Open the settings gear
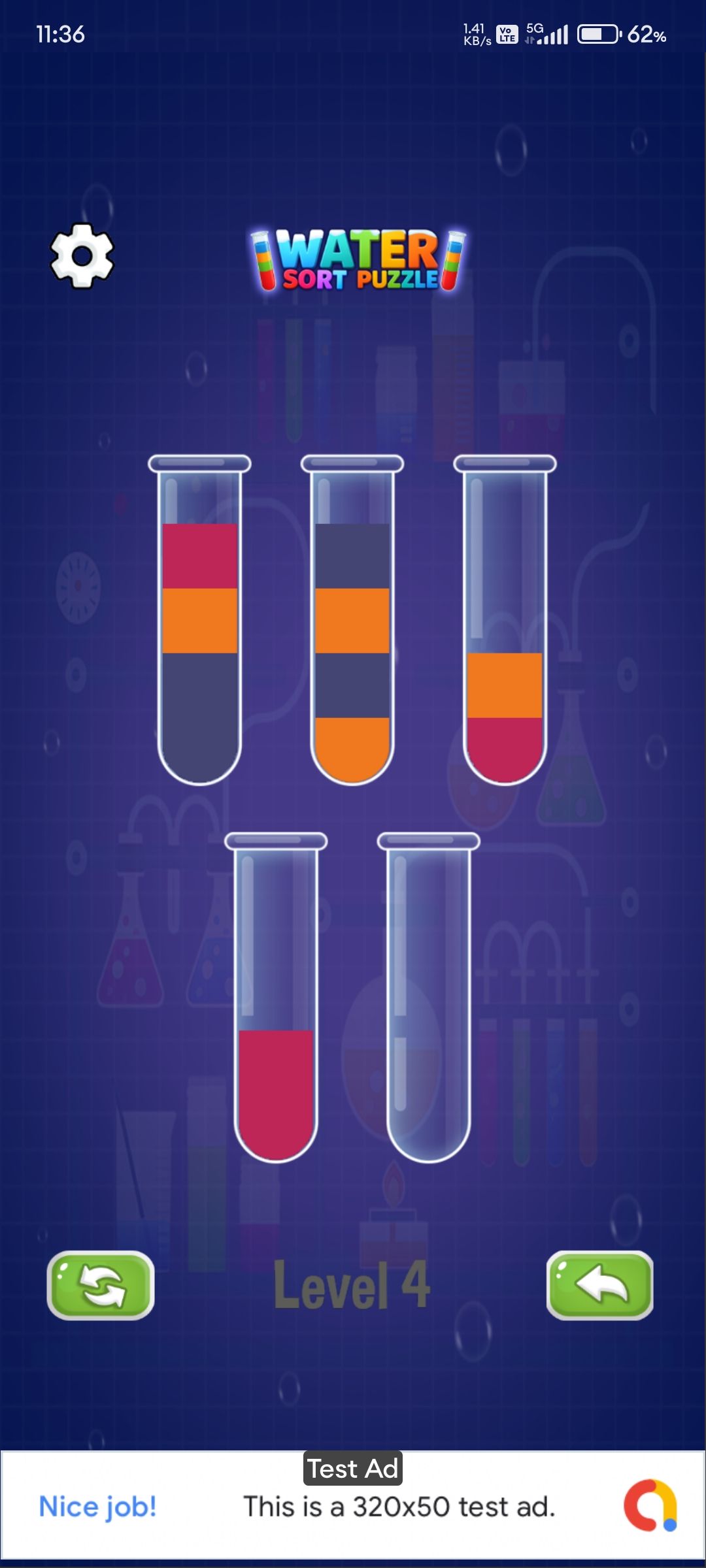 (x=82, y=255)
